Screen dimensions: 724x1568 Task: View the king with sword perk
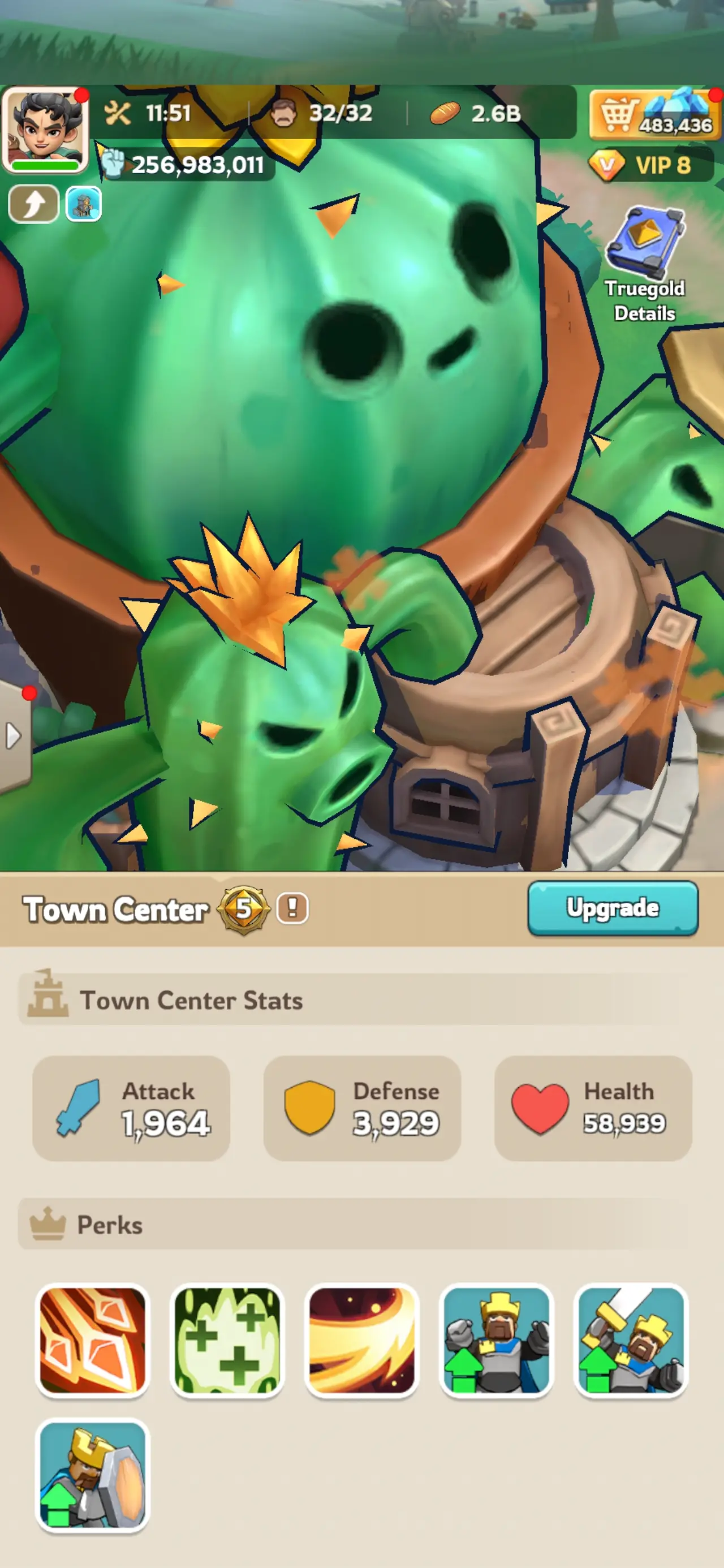coord(631,1339)
